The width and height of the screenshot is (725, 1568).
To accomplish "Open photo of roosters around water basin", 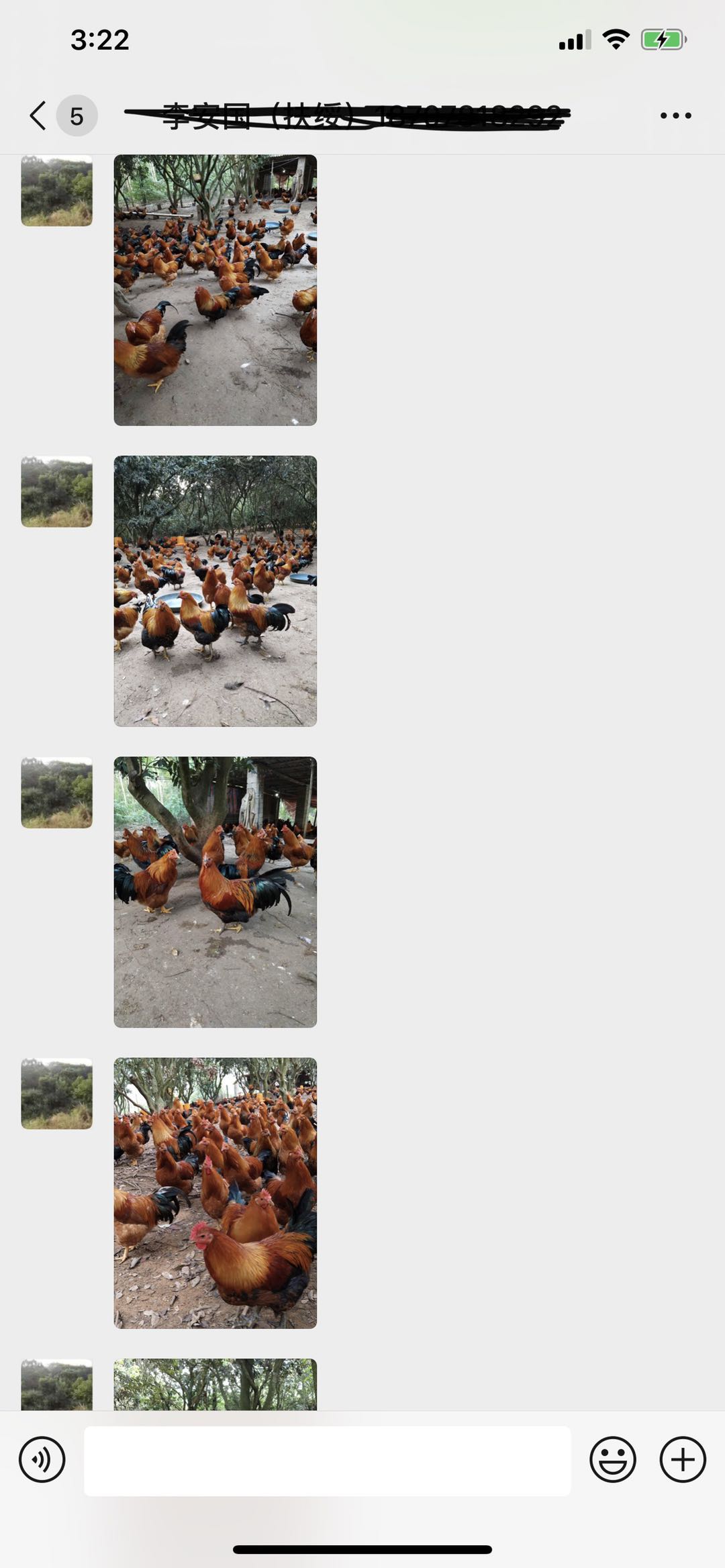I will point(215,591).
